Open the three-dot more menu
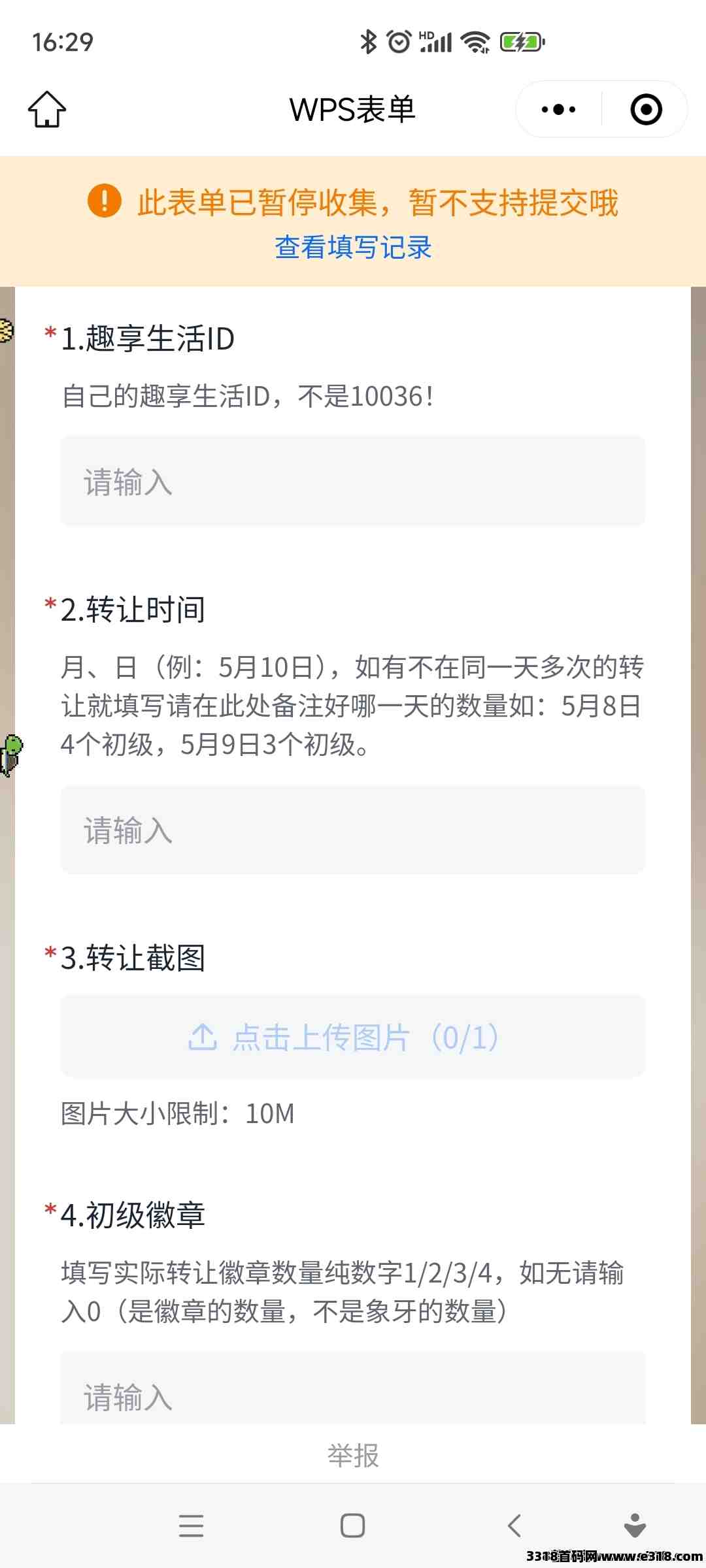Image resolution: width=706 pixels, height=1568 pixels. click(559, 109)
